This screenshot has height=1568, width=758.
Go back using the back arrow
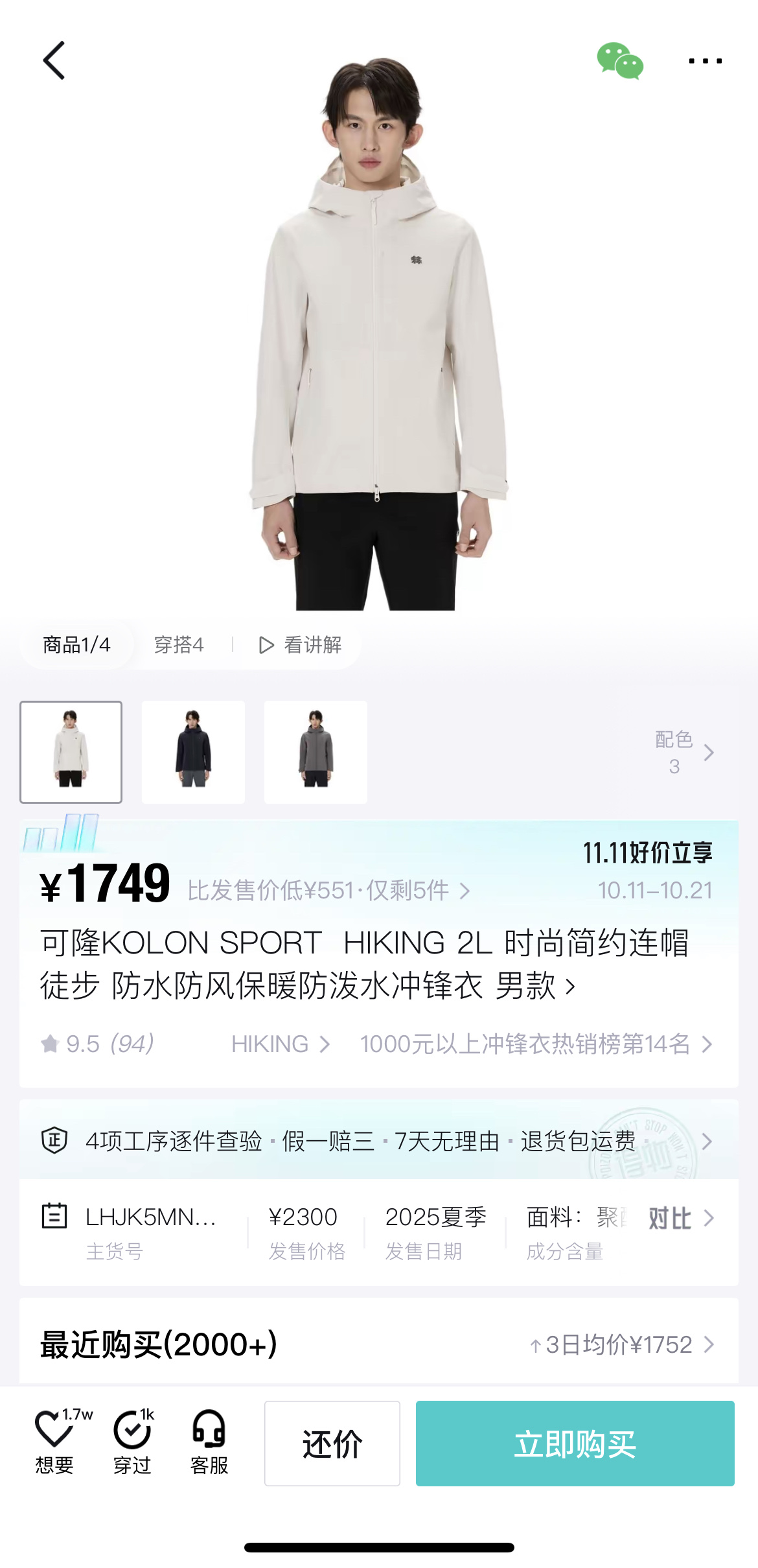(x=54, y=61)
